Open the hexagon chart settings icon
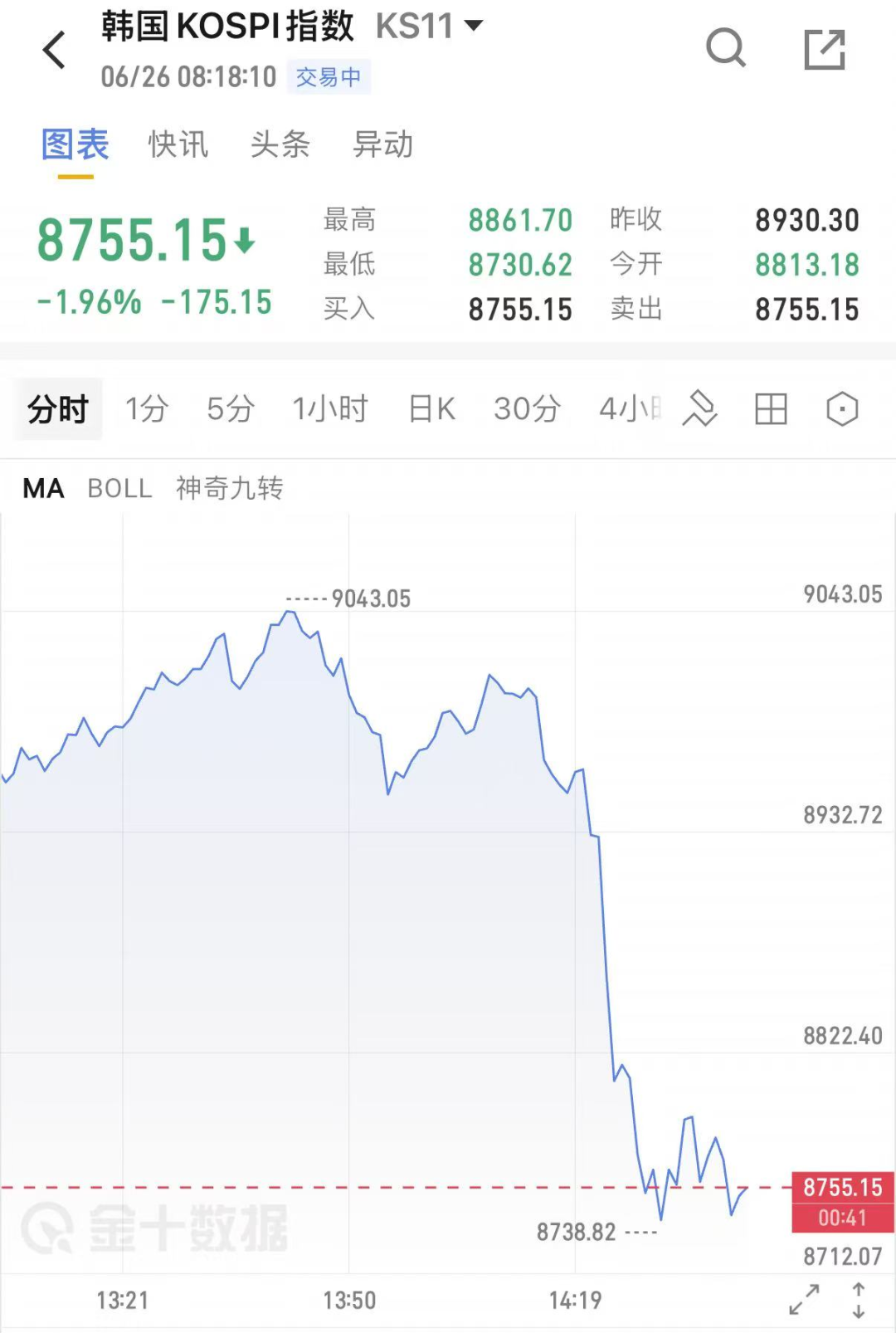 point(842,409)
